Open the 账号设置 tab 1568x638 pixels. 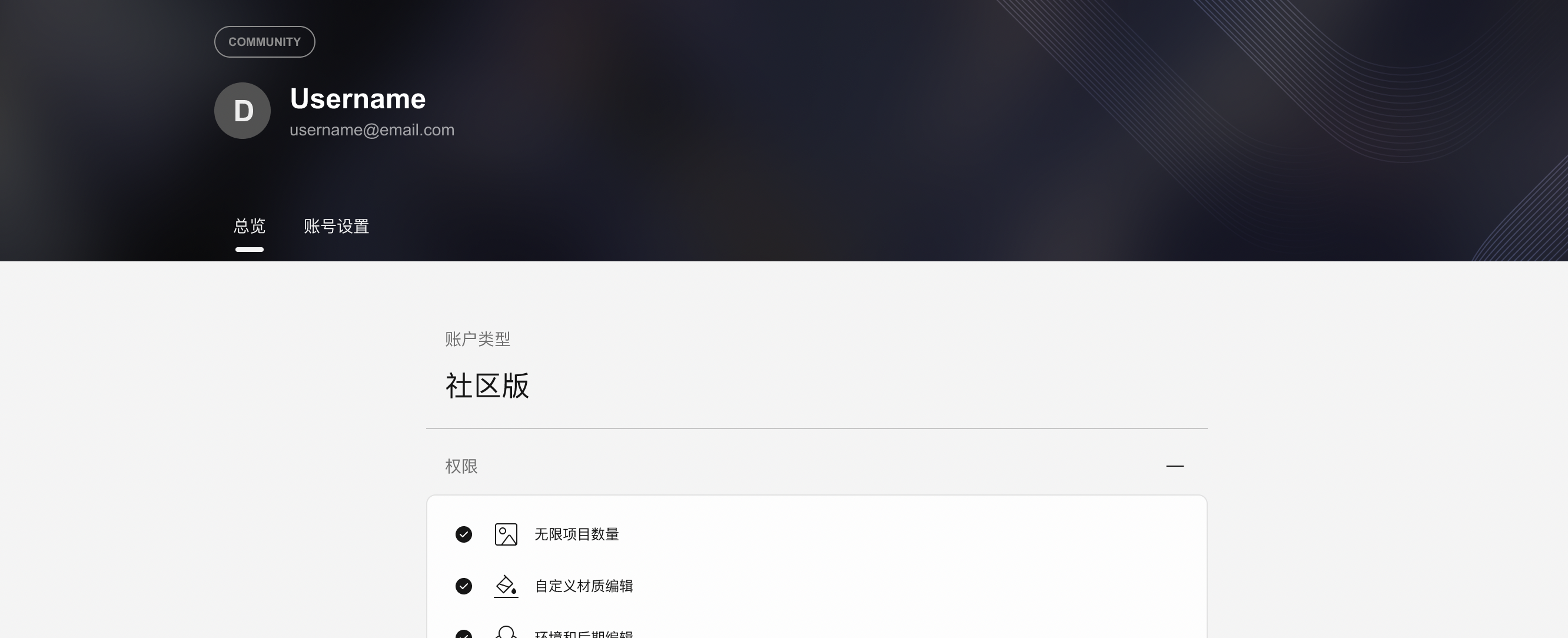[336, 227]
